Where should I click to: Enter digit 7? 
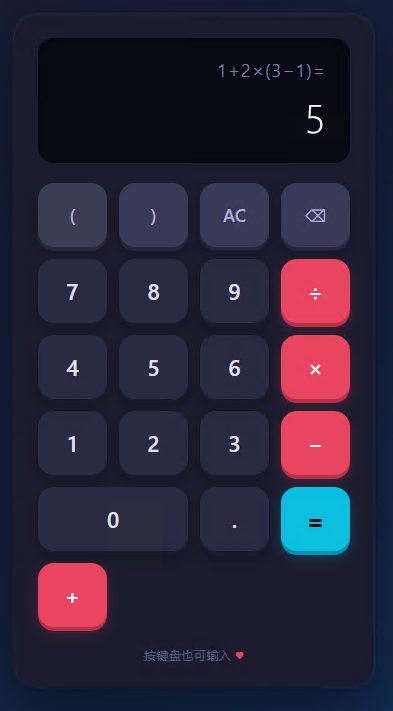[73, 291]
